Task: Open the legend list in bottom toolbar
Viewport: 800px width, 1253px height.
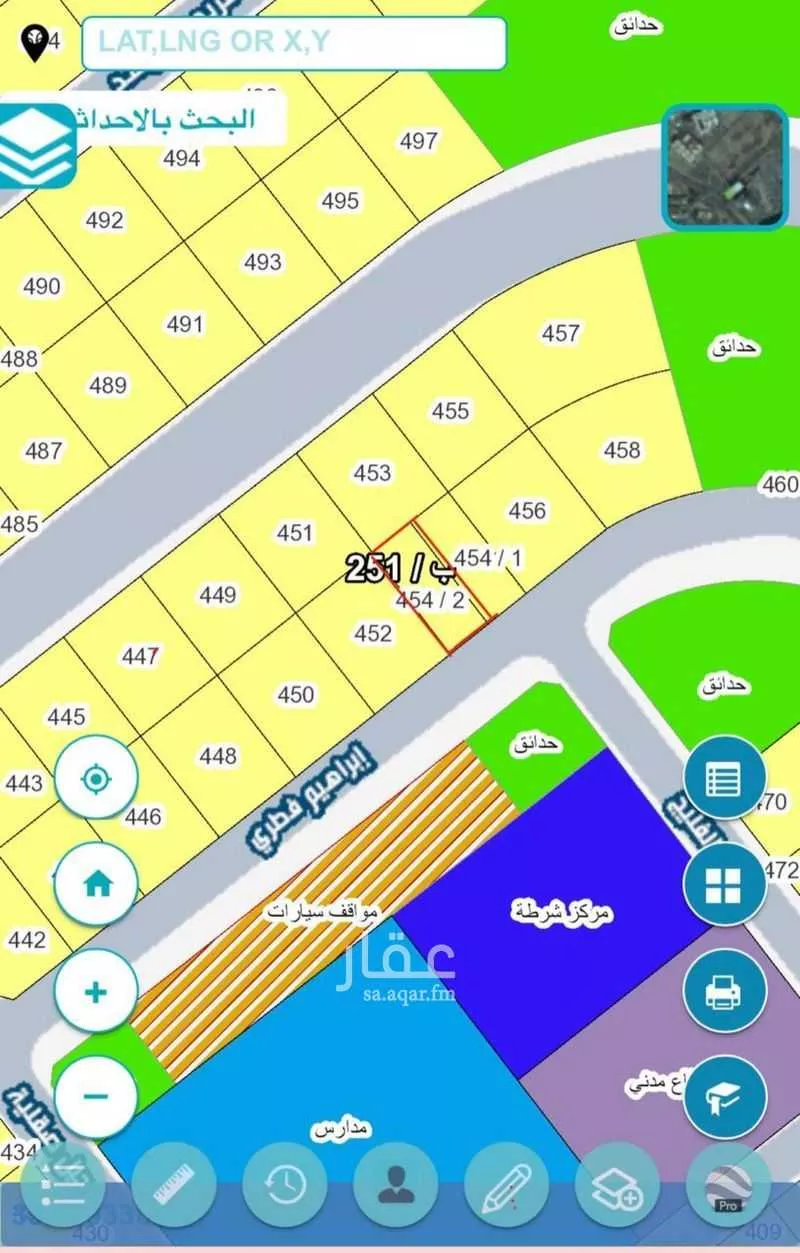Action: click(x=62, y=1185)
